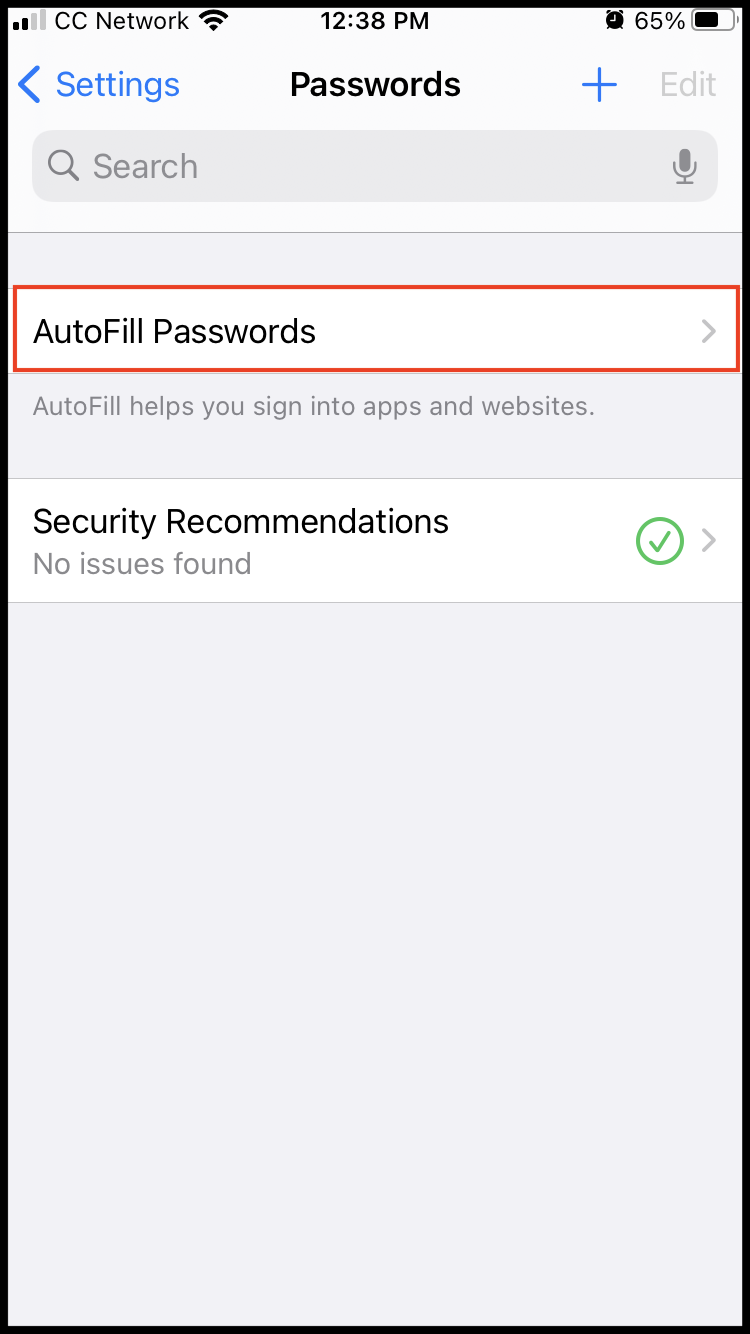Open Security Recommendations
Image resolution: width=750 pixels, height=1334 pixels.
point(375,541)
